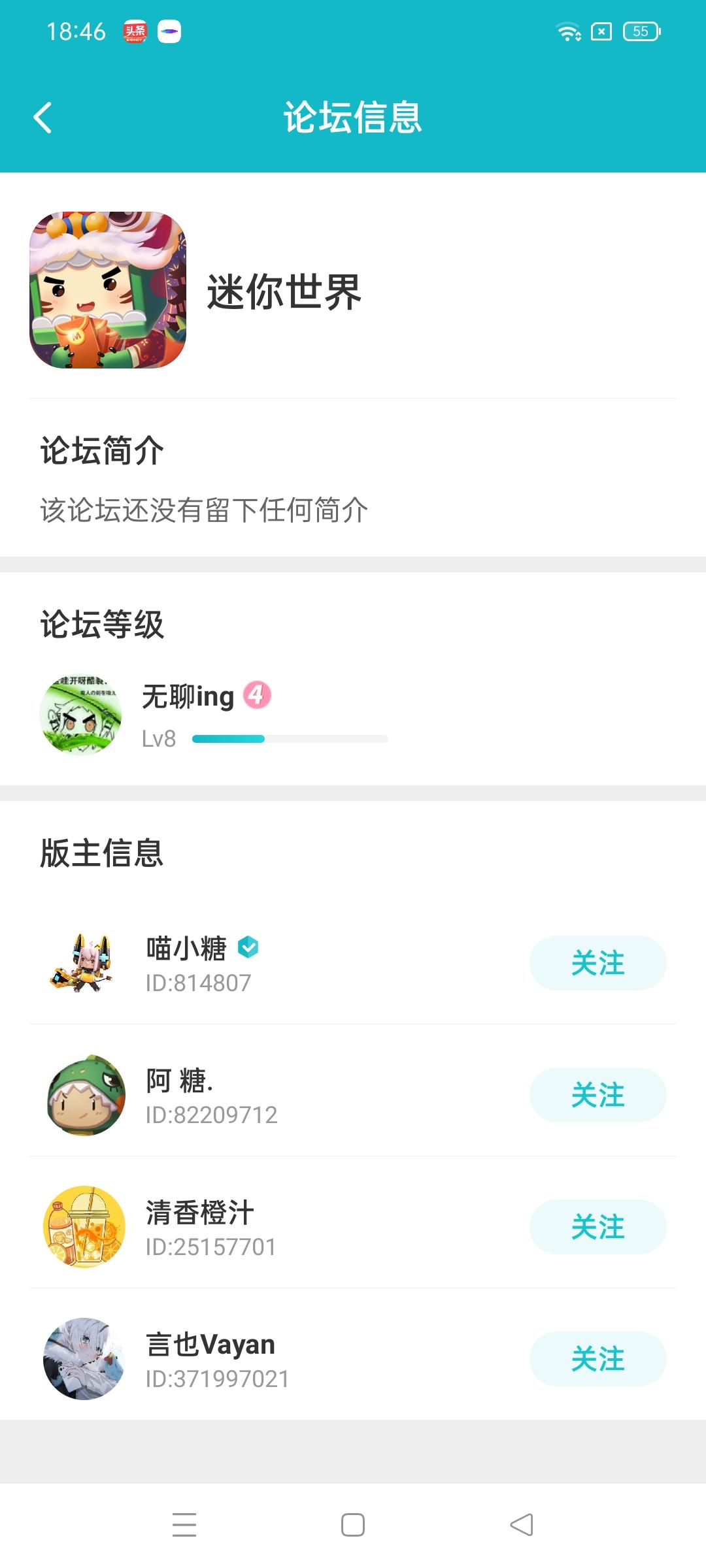
Task: Tap 关注 beside 言也Vayan
Action: [x=597, y=1359]
